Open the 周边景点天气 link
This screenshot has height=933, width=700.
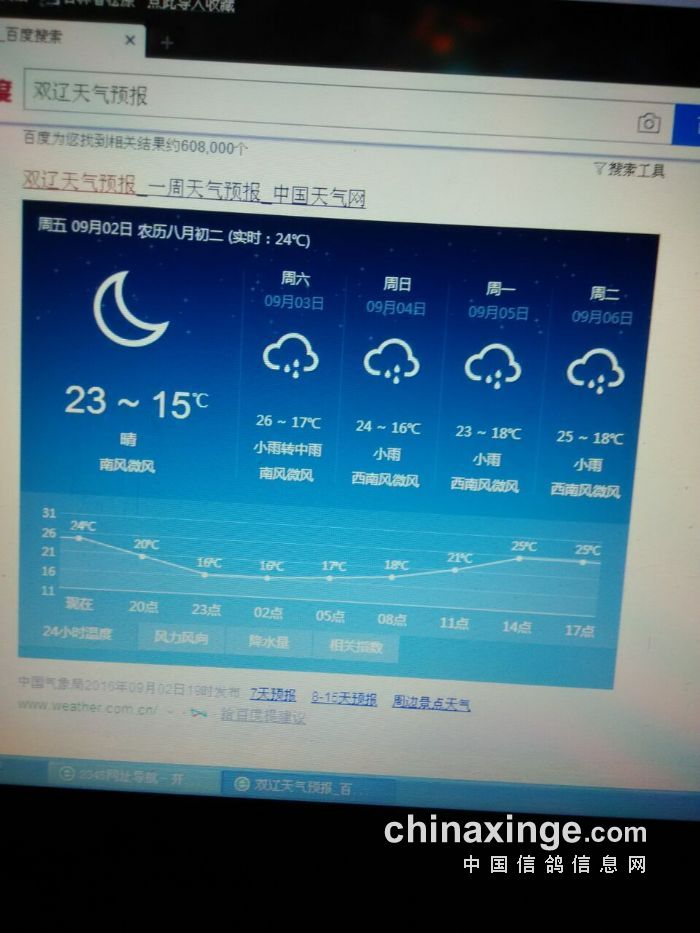(x=431, y=703)
